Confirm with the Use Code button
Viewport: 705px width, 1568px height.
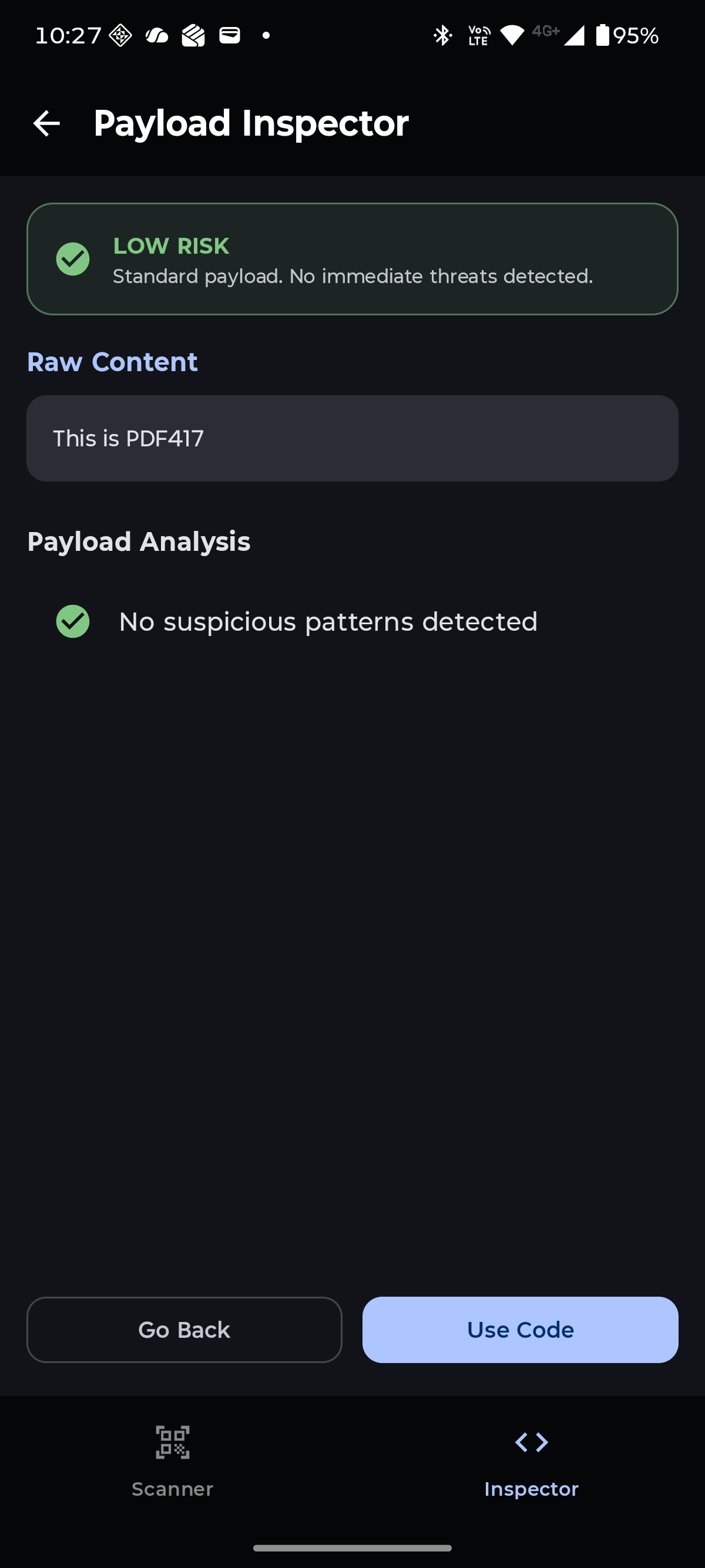coord(520,1330)
